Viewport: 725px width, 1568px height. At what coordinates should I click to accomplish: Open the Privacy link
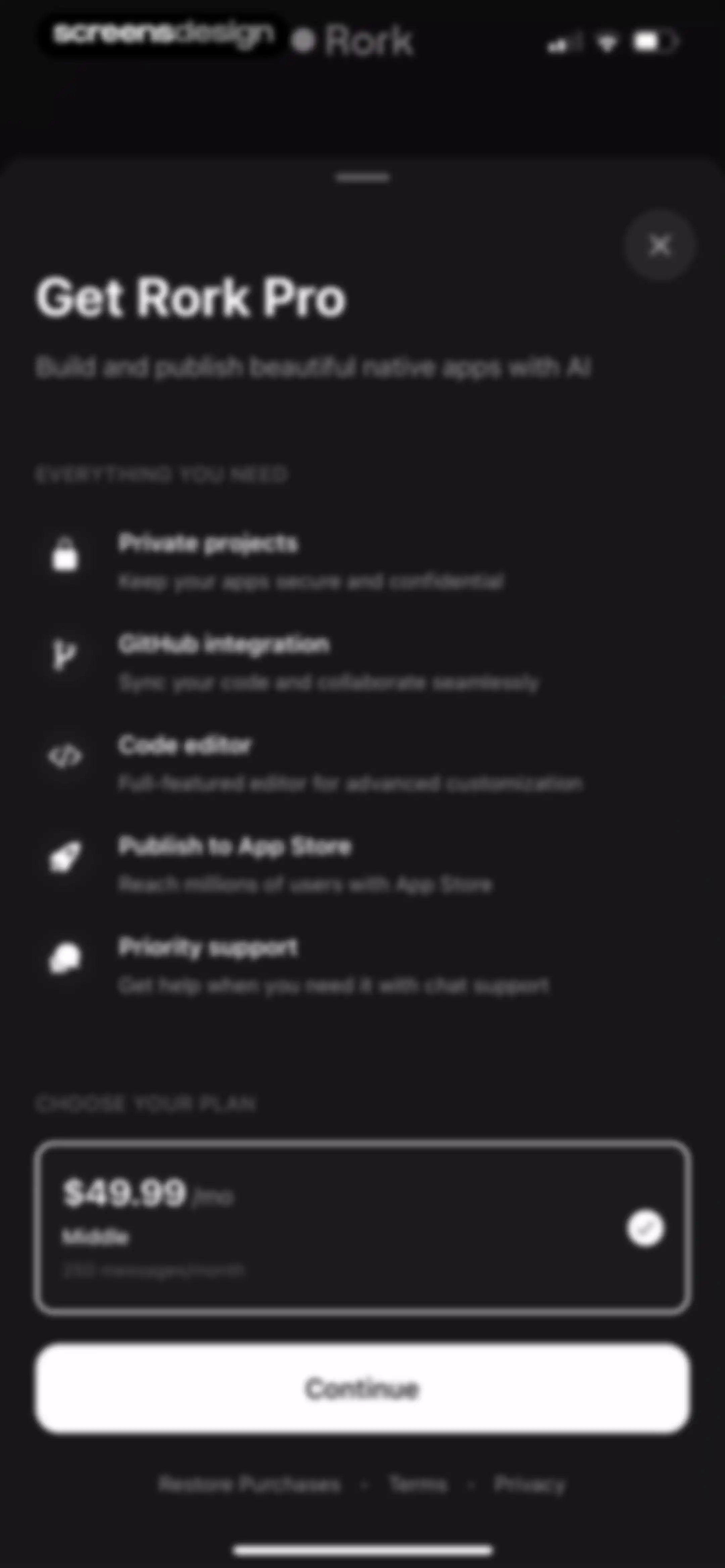coord(530,1485)
